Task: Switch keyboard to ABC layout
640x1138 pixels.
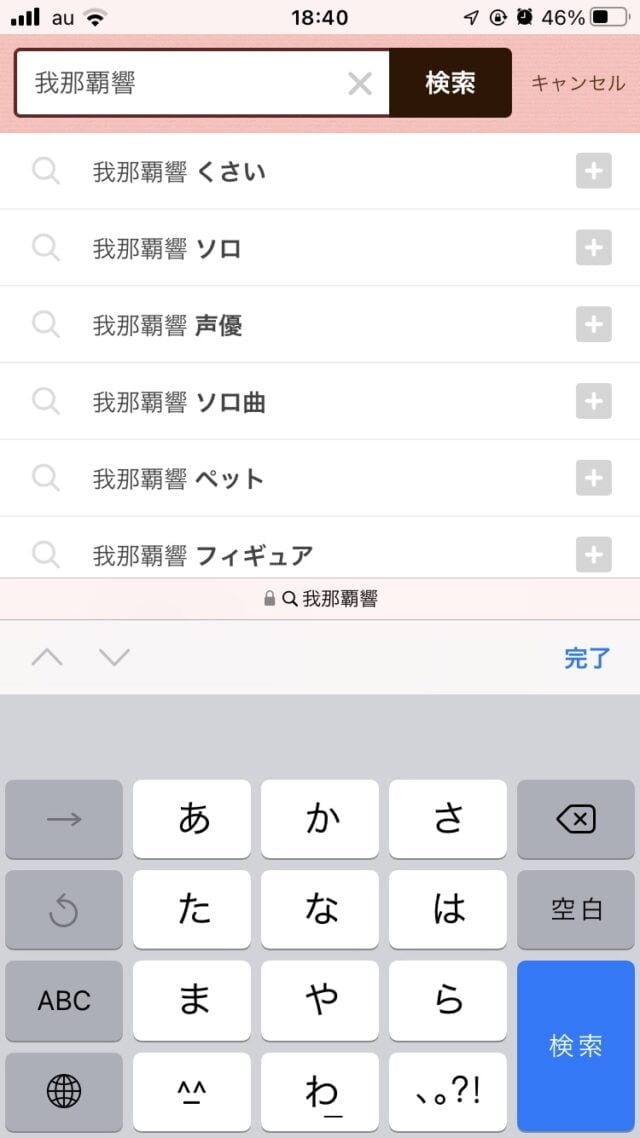Action: point(64,1001)
